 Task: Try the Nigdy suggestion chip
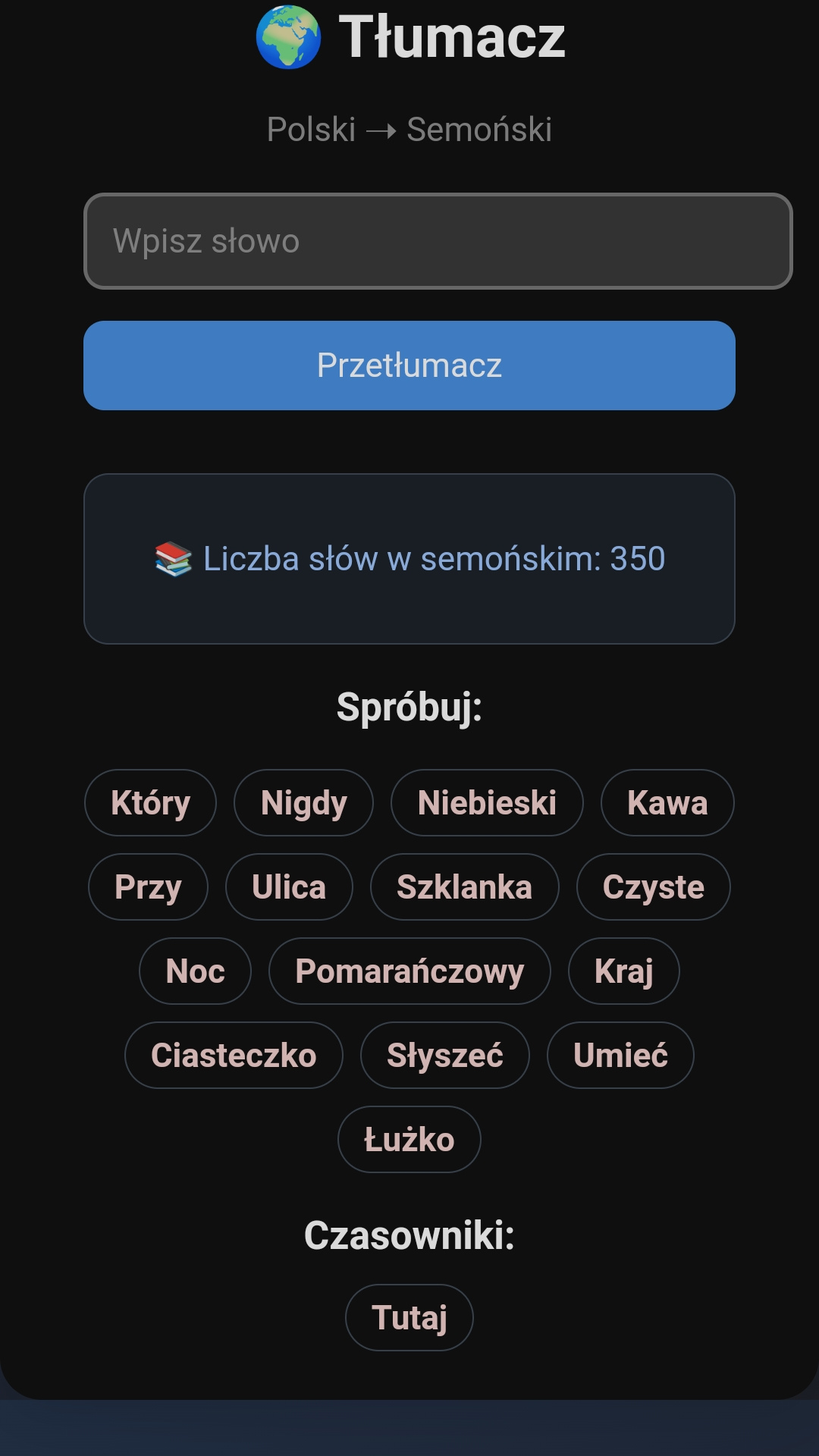pos(303,803)
